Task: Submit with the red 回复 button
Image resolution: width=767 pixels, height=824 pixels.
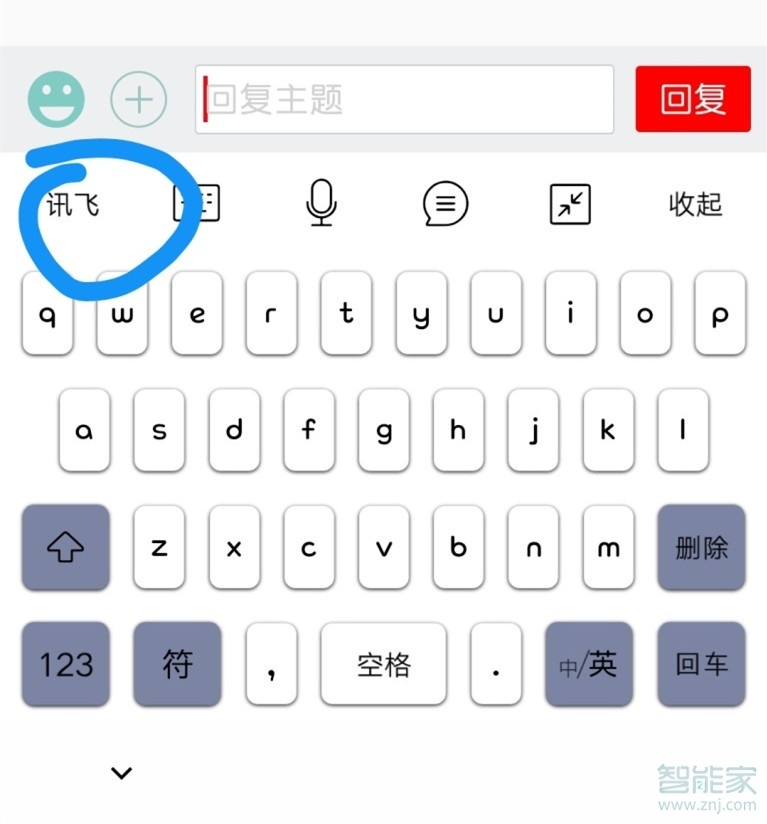Action: (693, 99)
